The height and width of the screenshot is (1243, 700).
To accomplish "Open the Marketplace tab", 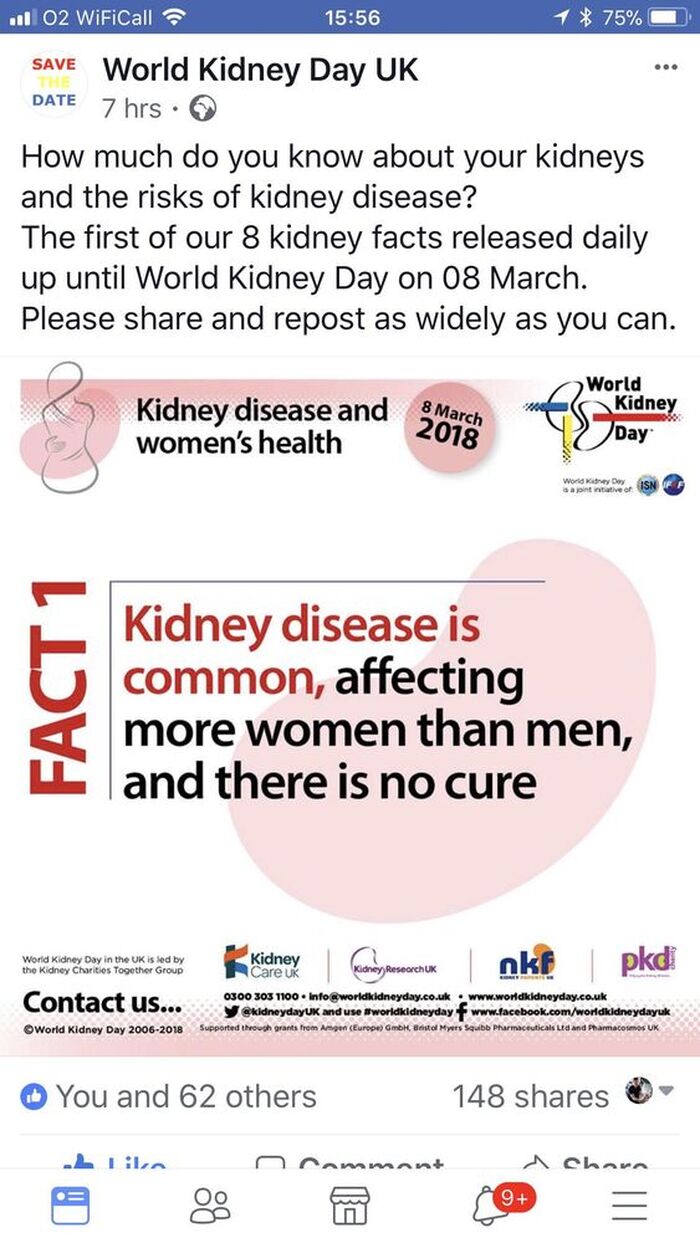I will tap(350, 1205).
